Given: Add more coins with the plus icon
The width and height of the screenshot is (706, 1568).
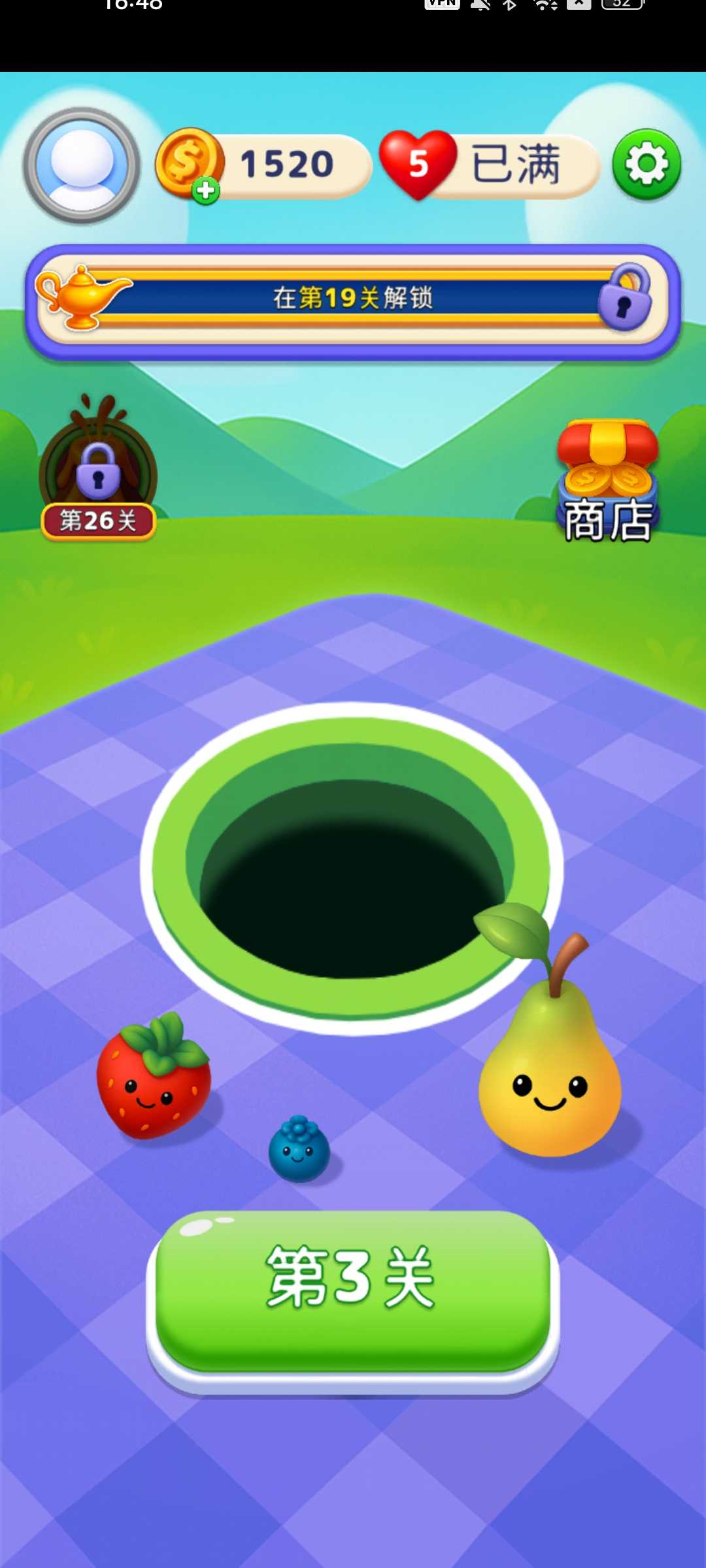Looking at the screenshot, I should [x=206, y=191].
